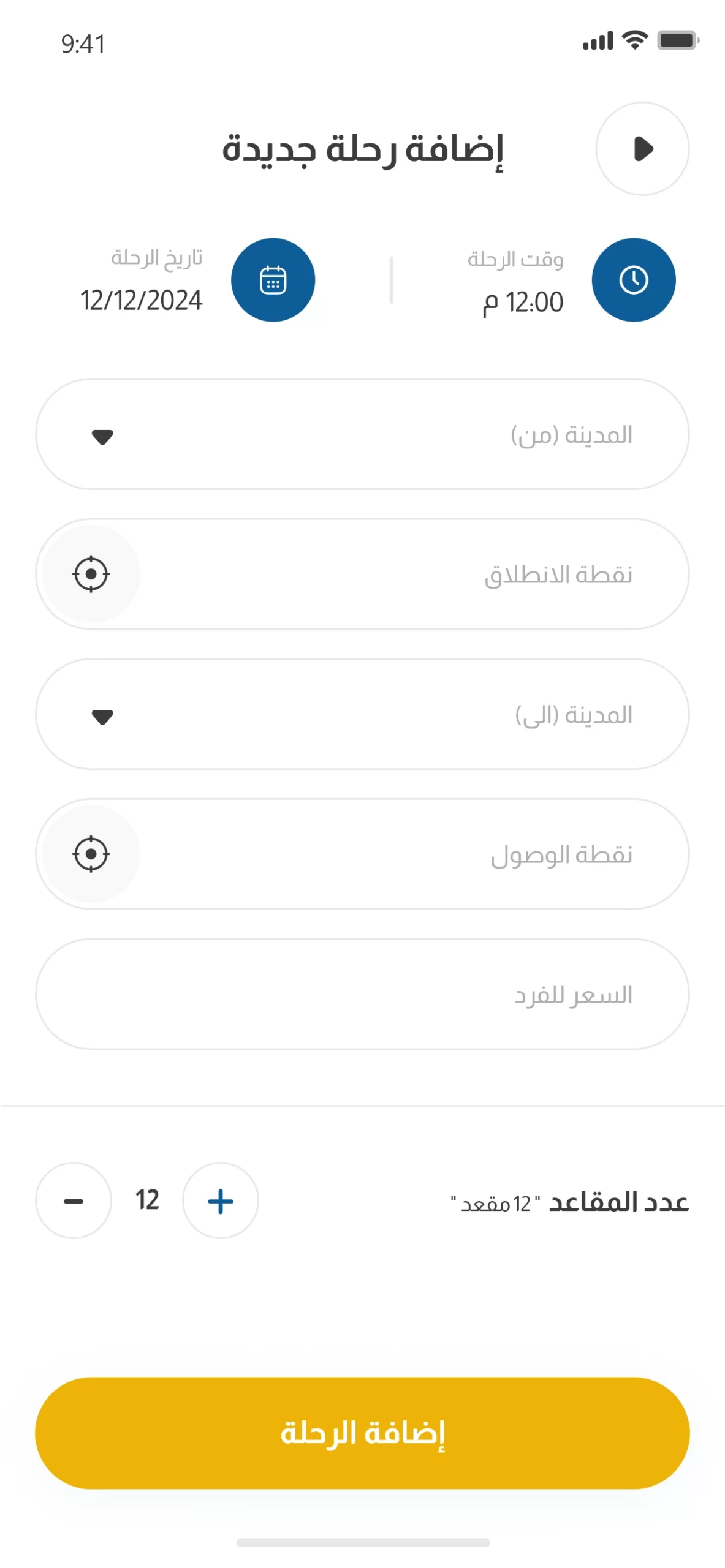Viewport: 725px width, 1568px height.
Task: Increase seat count with the plus stepper
Action: 220,1200
